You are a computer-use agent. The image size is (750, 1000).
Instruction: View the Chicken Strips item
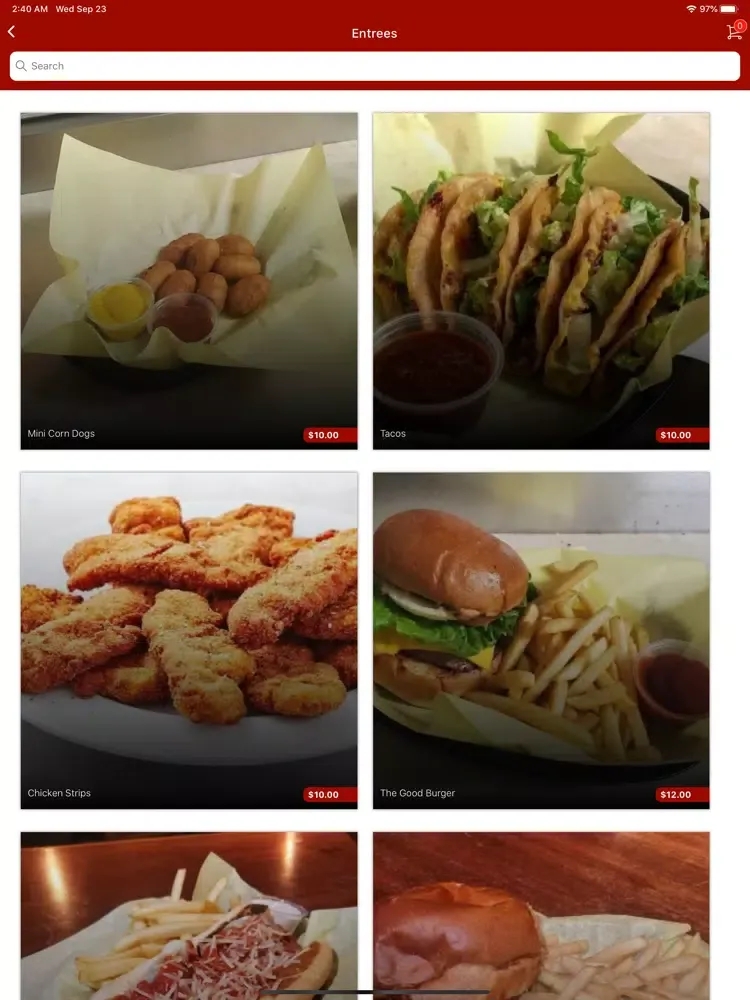pyautogui.click(x=189, y=640)
